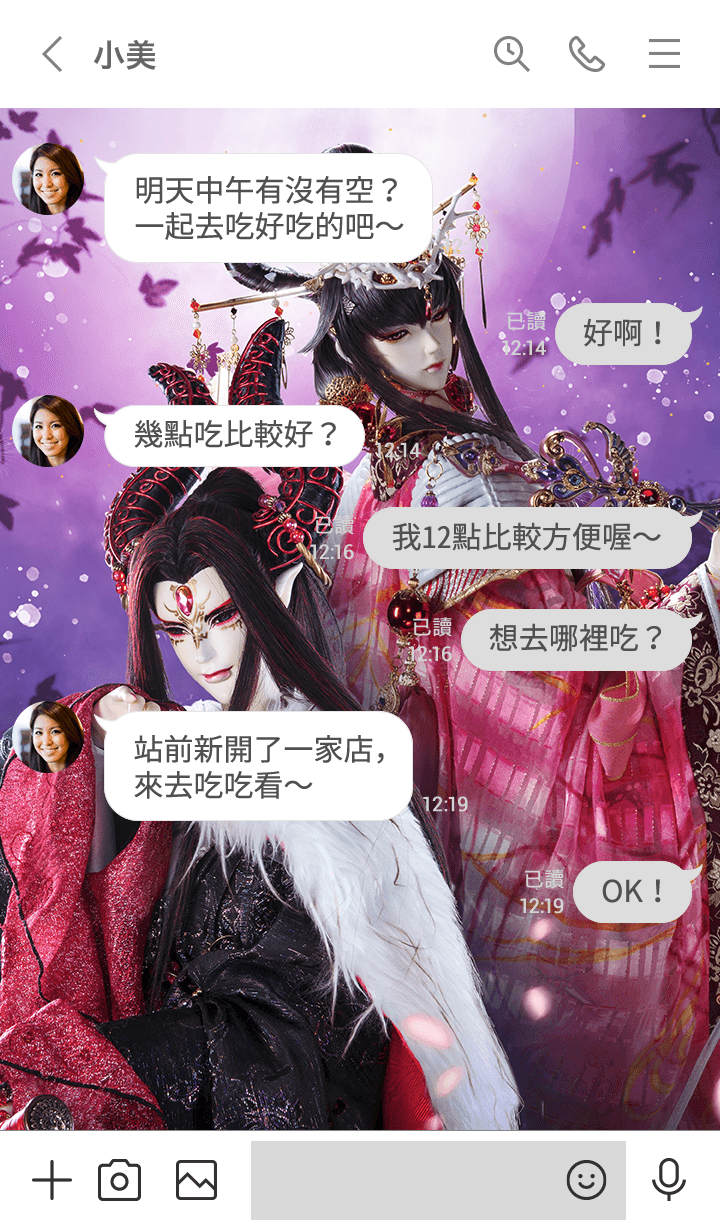Pick an image from the gallery
The image size is (720, 1232).
click(196, 1181)
